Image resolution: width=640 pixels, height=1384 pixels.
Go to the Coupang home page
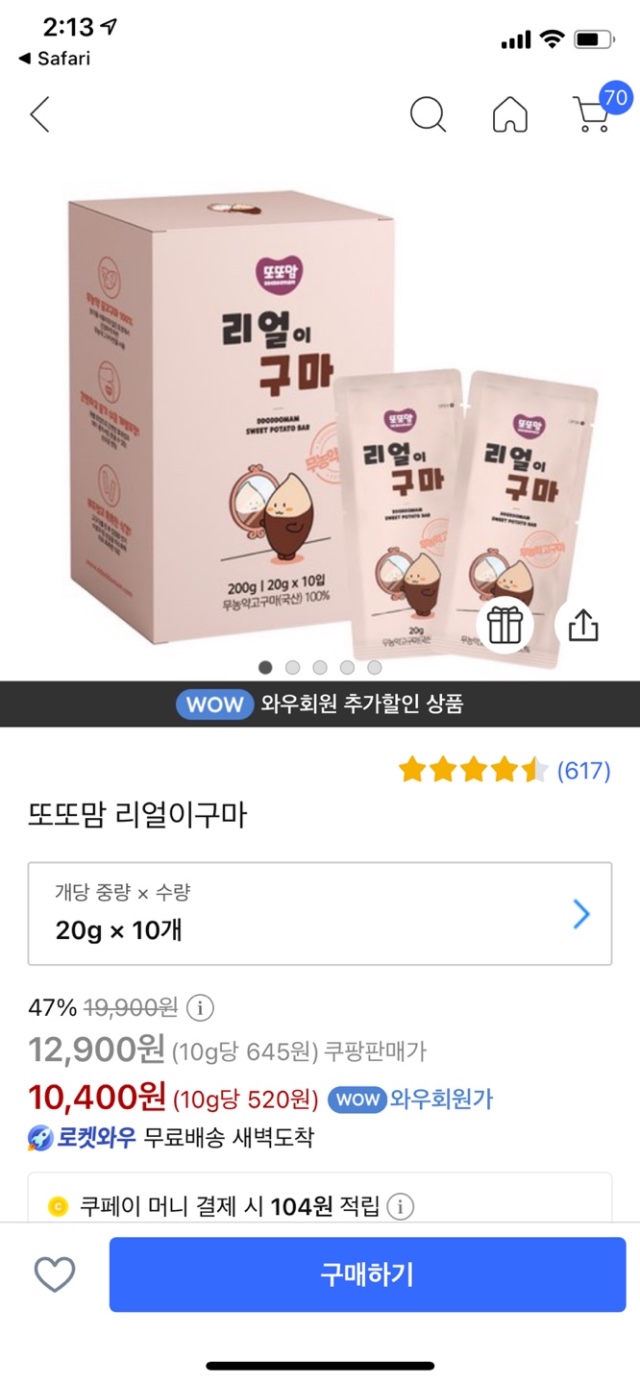[x=510, y=115]
